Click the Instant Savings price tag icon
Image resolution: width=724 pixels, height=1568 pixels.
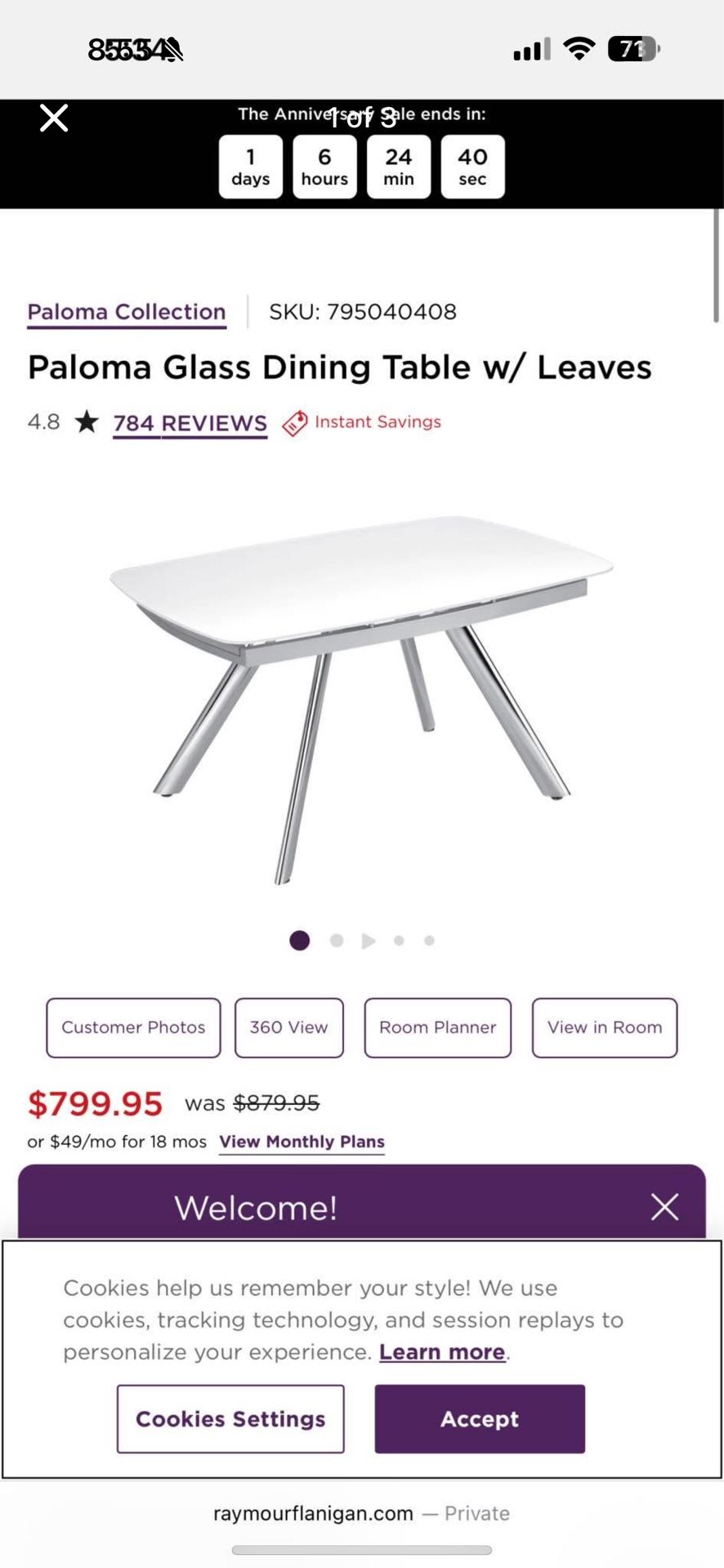294,422
